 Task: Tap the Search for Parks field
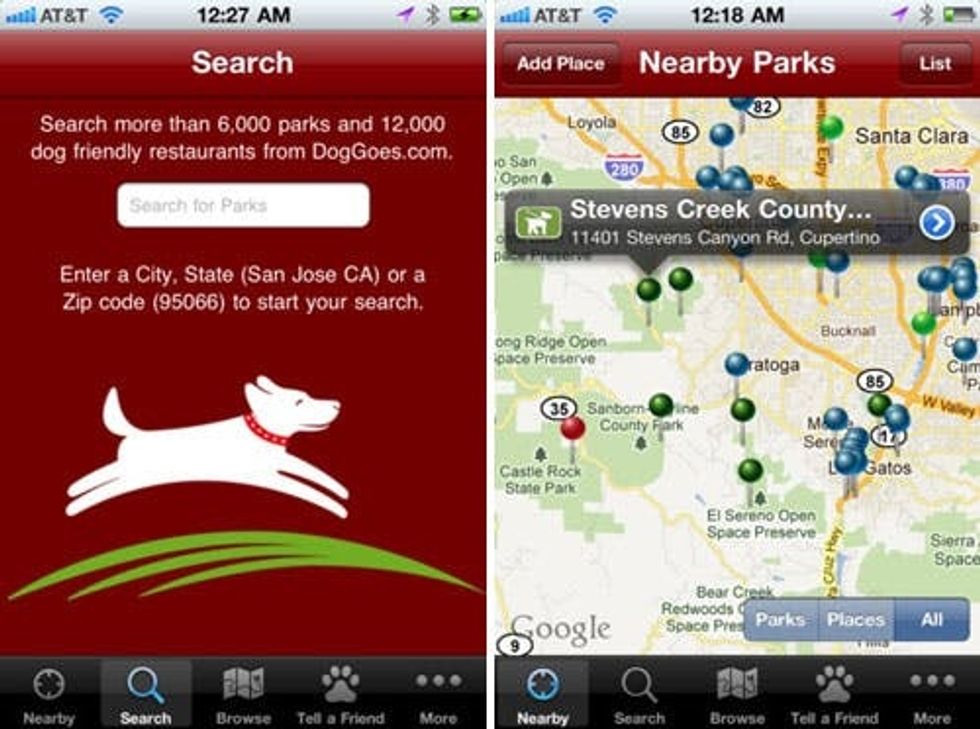(x=243, y=206)
